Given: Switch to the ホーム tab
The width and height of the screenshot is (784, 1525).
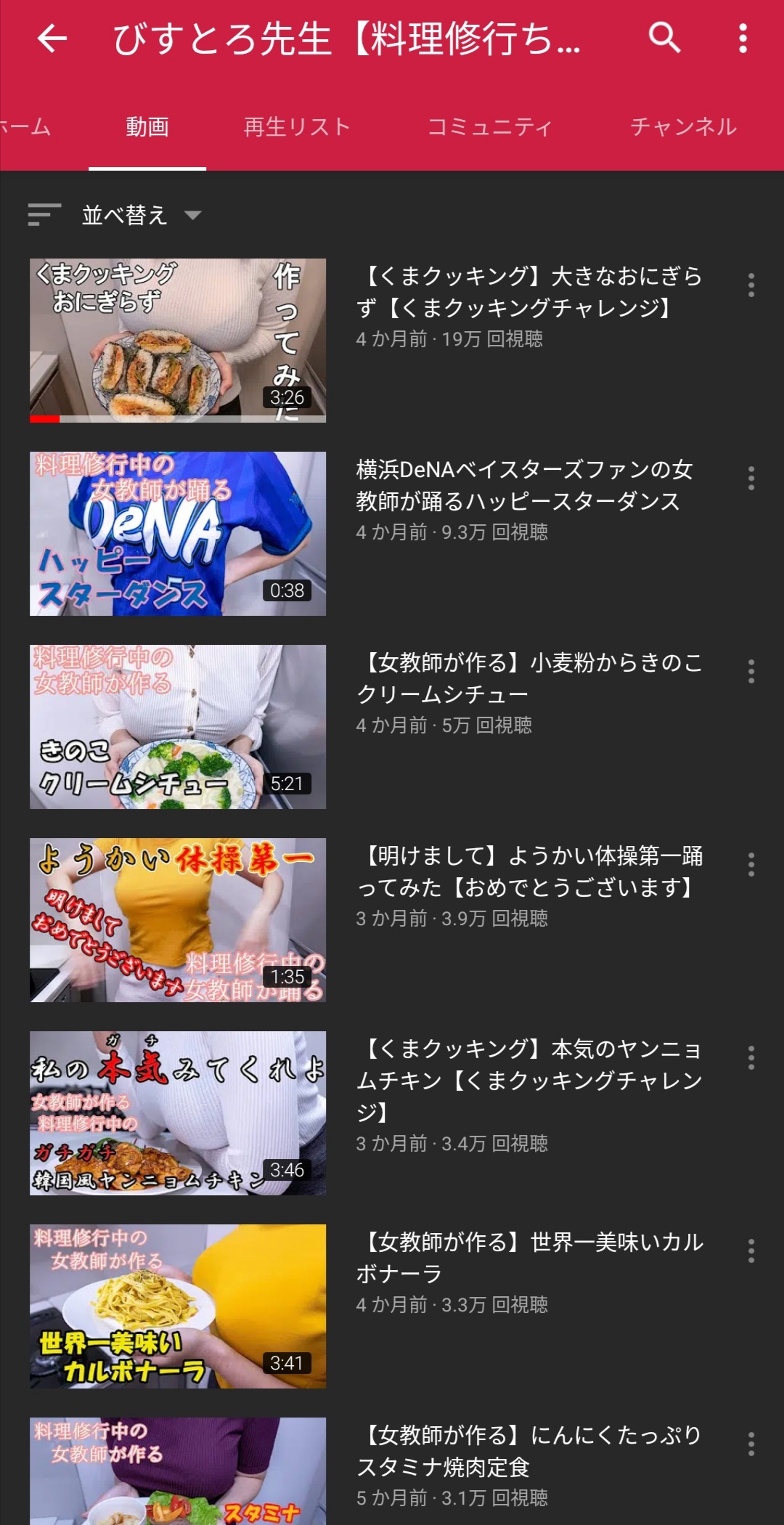Looking at the screenshot, I should point(25,127).
